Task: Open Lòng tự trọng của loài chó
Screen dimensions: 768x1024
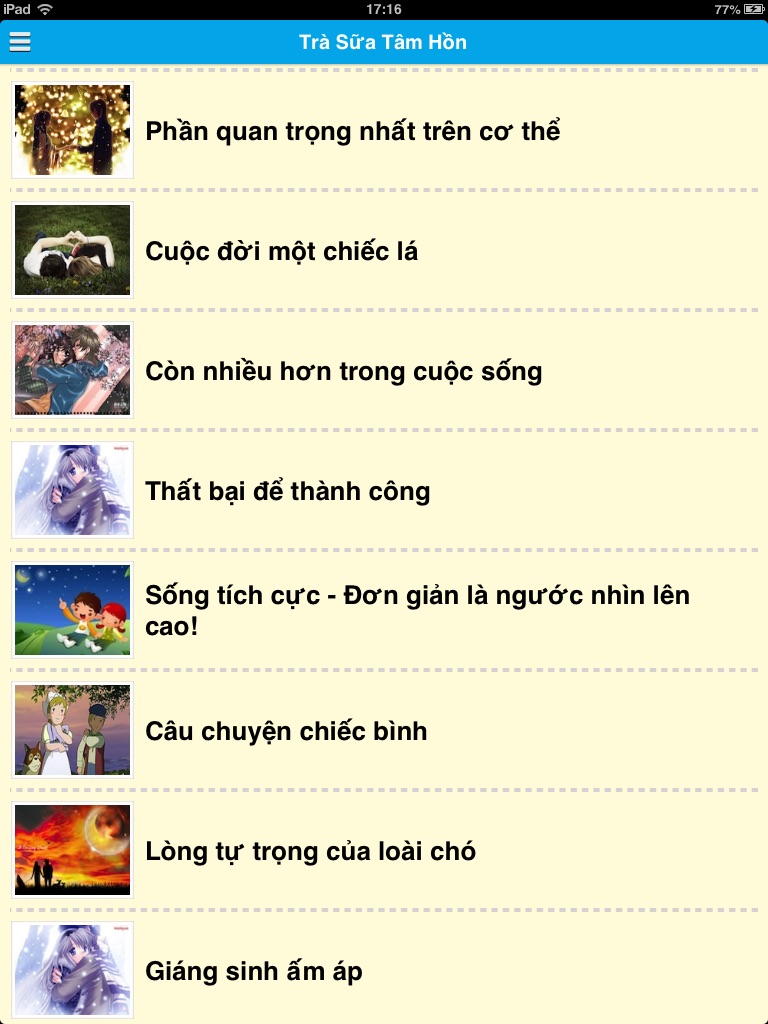Action: click(x=384, y=851)
